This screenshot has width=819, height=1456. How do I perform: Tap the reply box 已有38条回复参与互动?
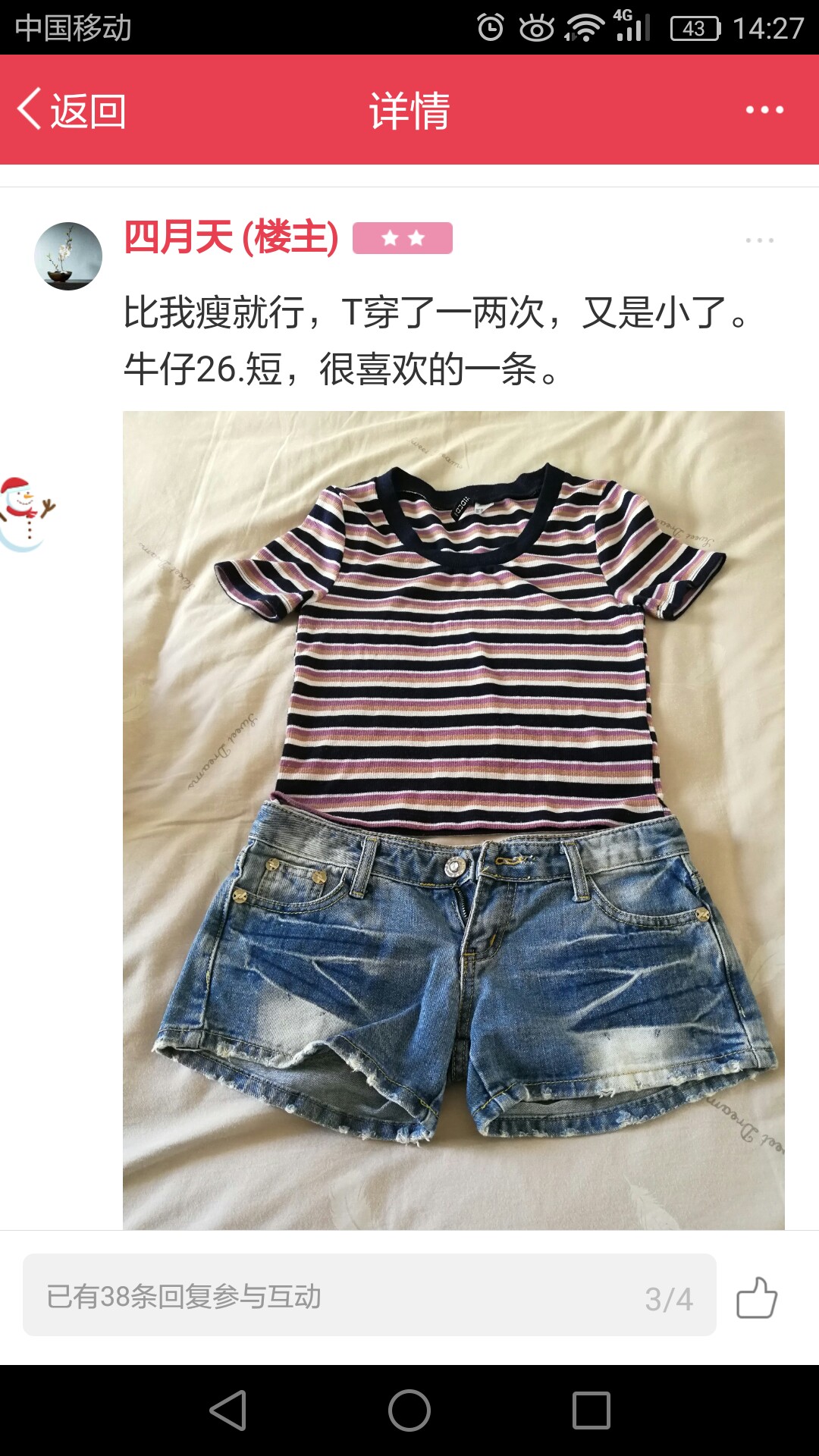click(369, 1298)
